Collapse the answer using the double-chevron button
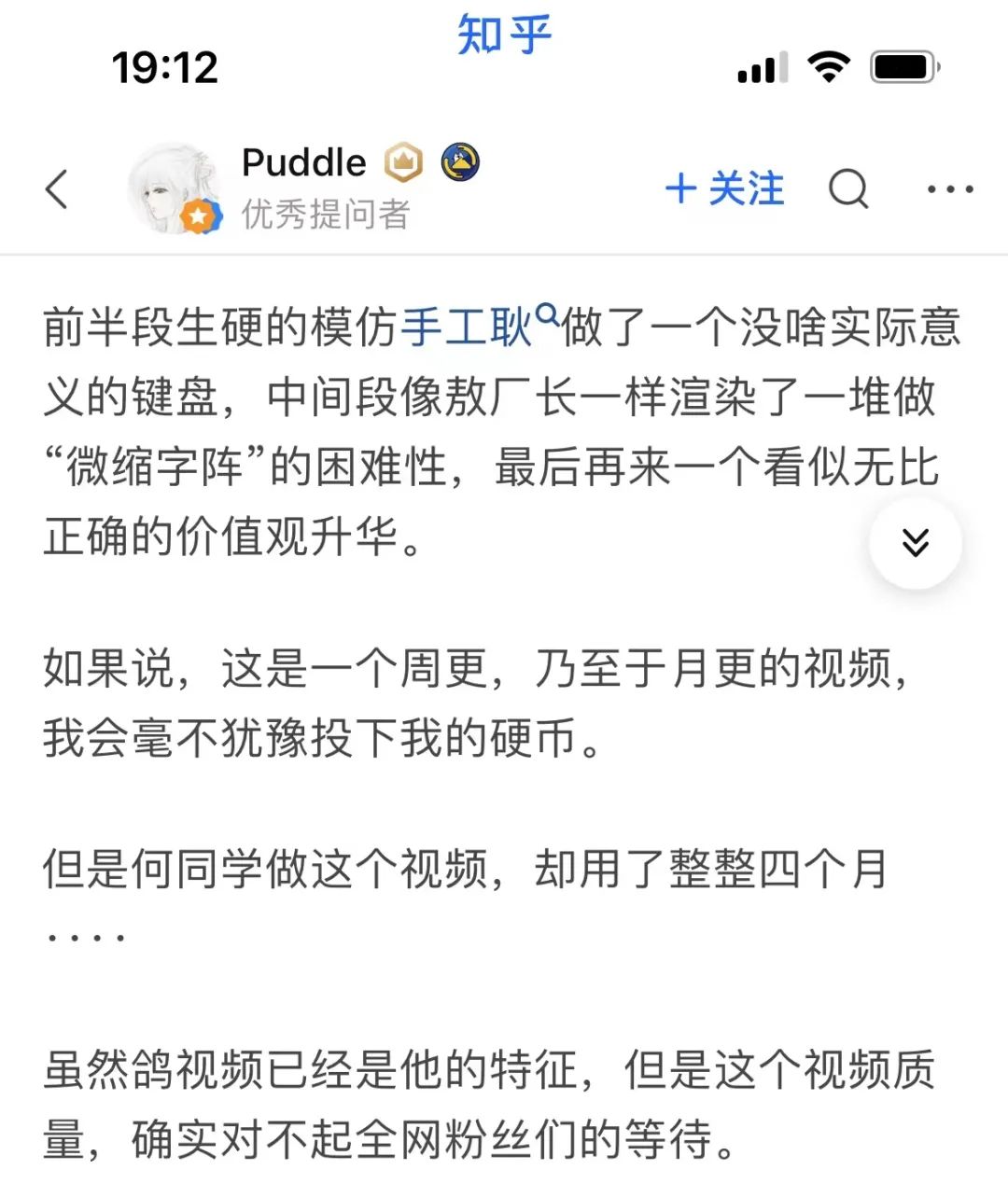 [916, 542]
